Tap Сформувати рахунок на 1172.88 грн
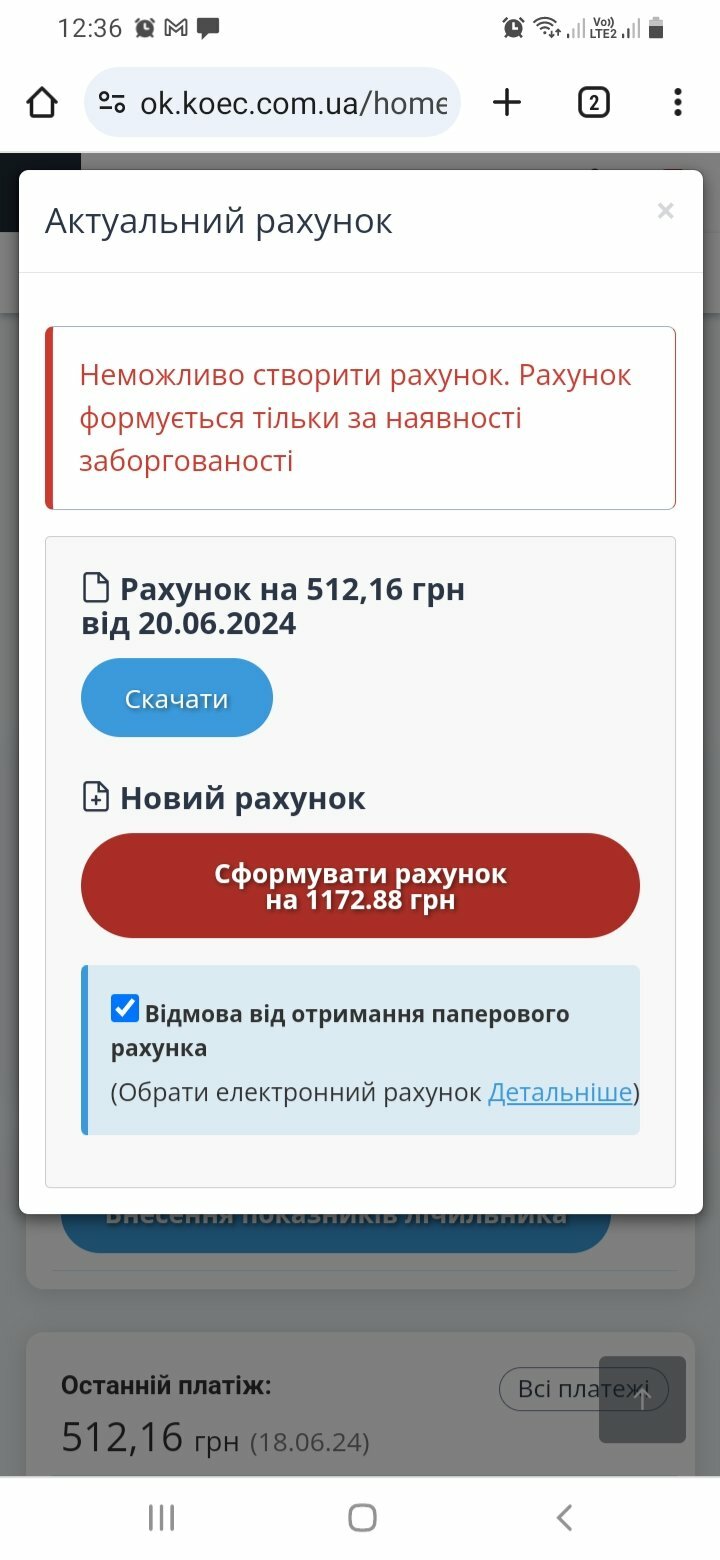Image resolution: width=720 pixels, height=1560 pixels. pyautogui.click(x=360, y=886)
